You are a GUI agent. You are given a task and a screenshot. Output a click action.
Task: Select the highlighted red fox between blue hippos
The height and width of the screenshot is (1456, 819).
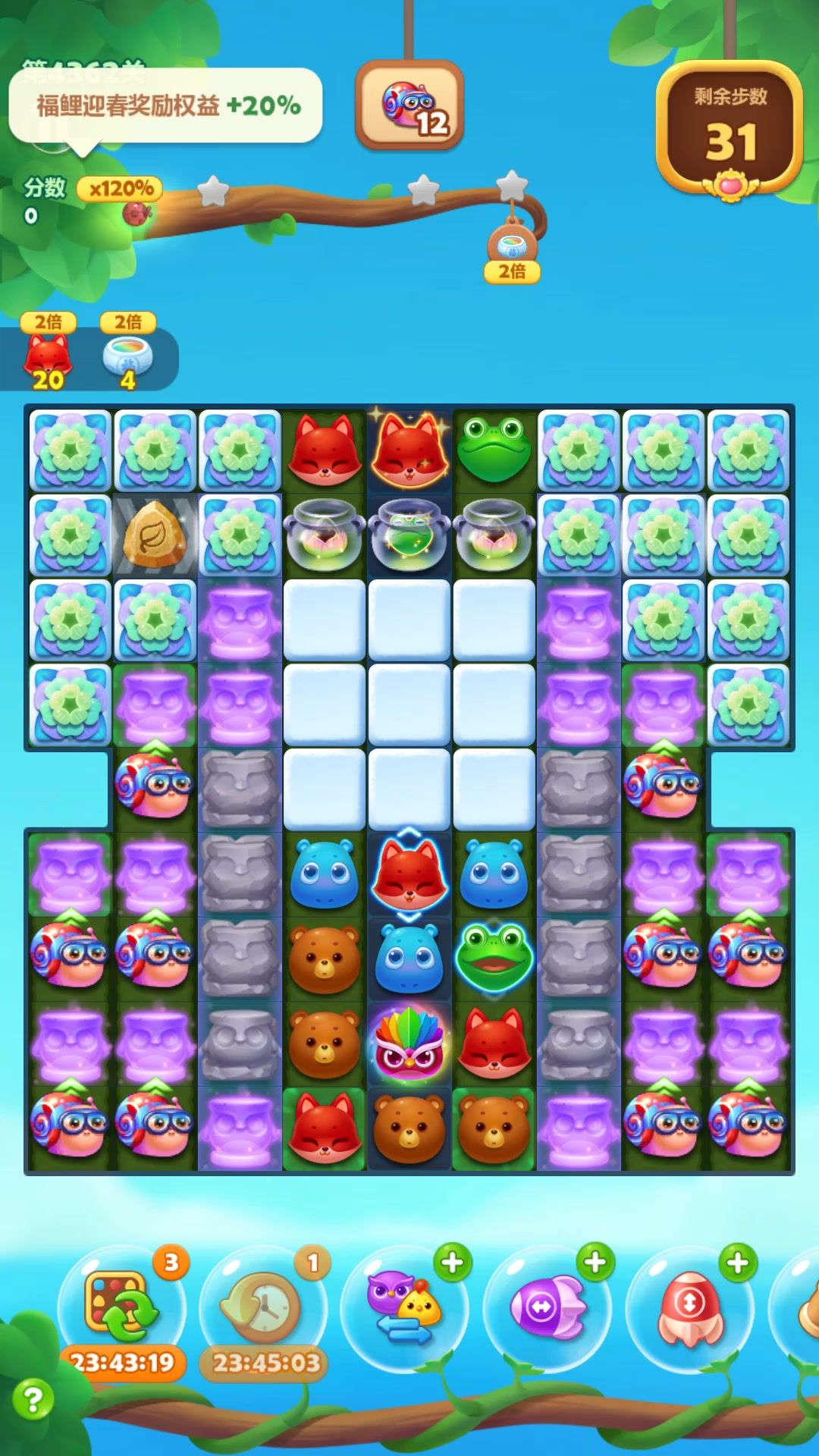coord(409,874)
